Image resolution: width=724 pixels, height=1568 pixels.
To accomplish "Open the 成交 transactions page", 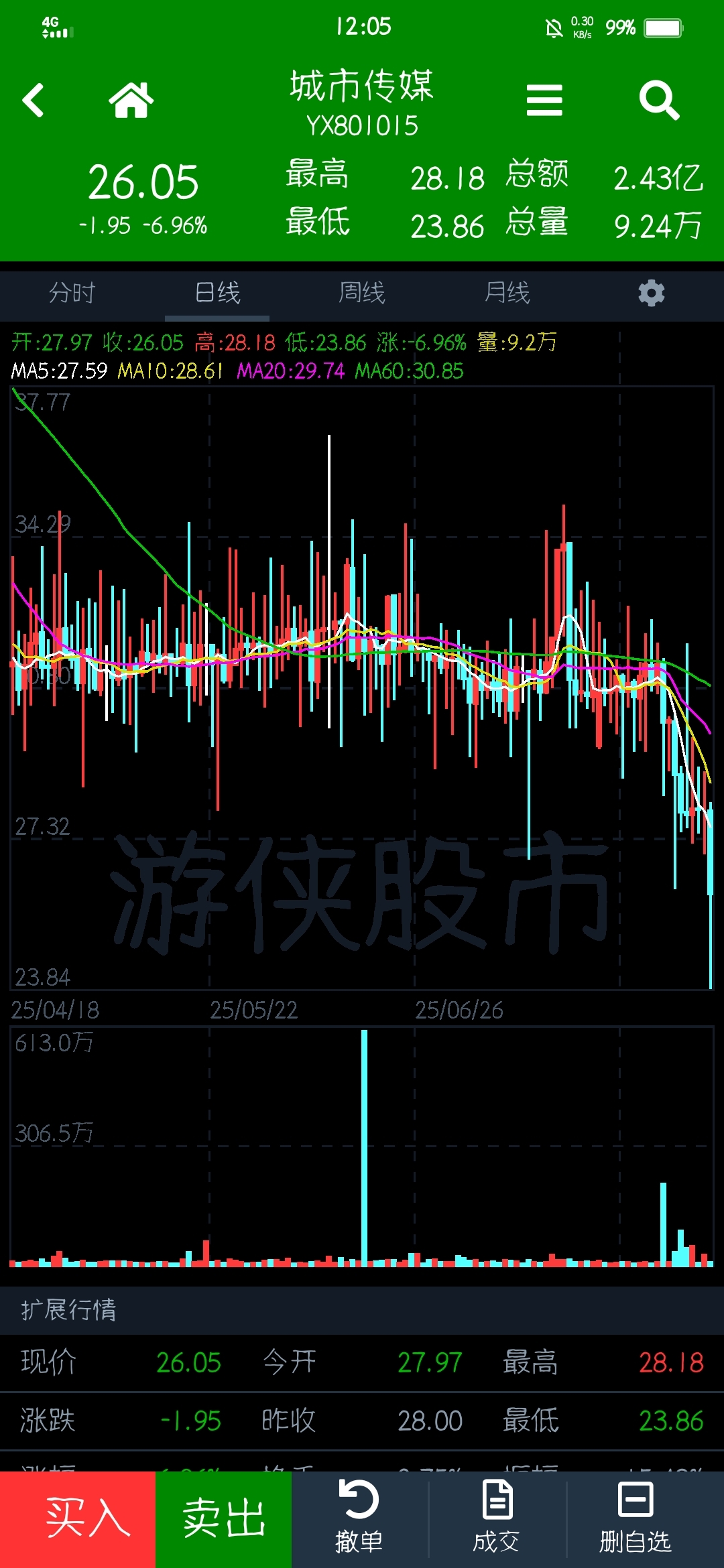I will pos(497,1518).
